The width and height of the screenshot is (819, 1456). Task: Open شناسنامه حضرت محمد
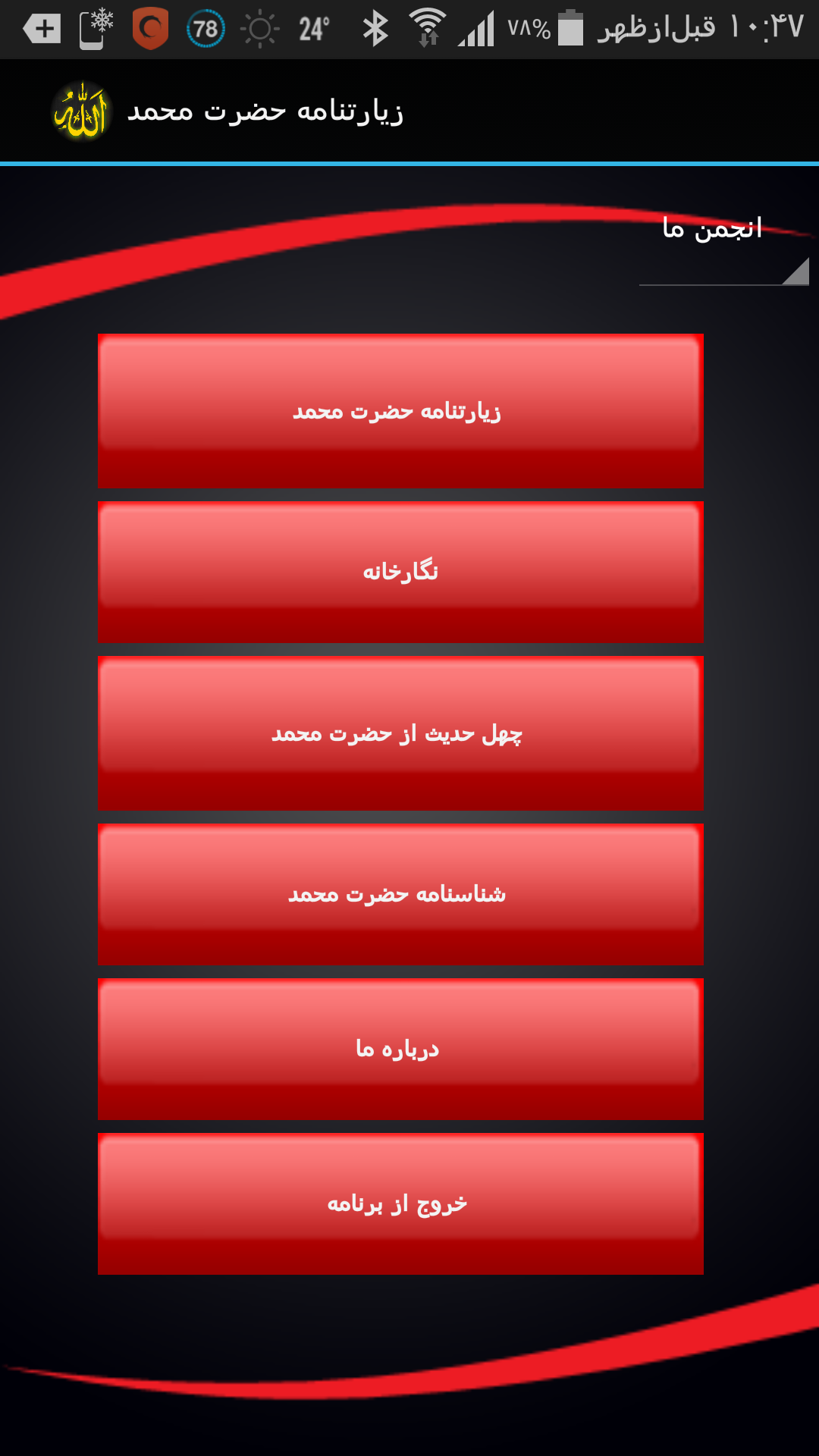[x=400, y=893]
